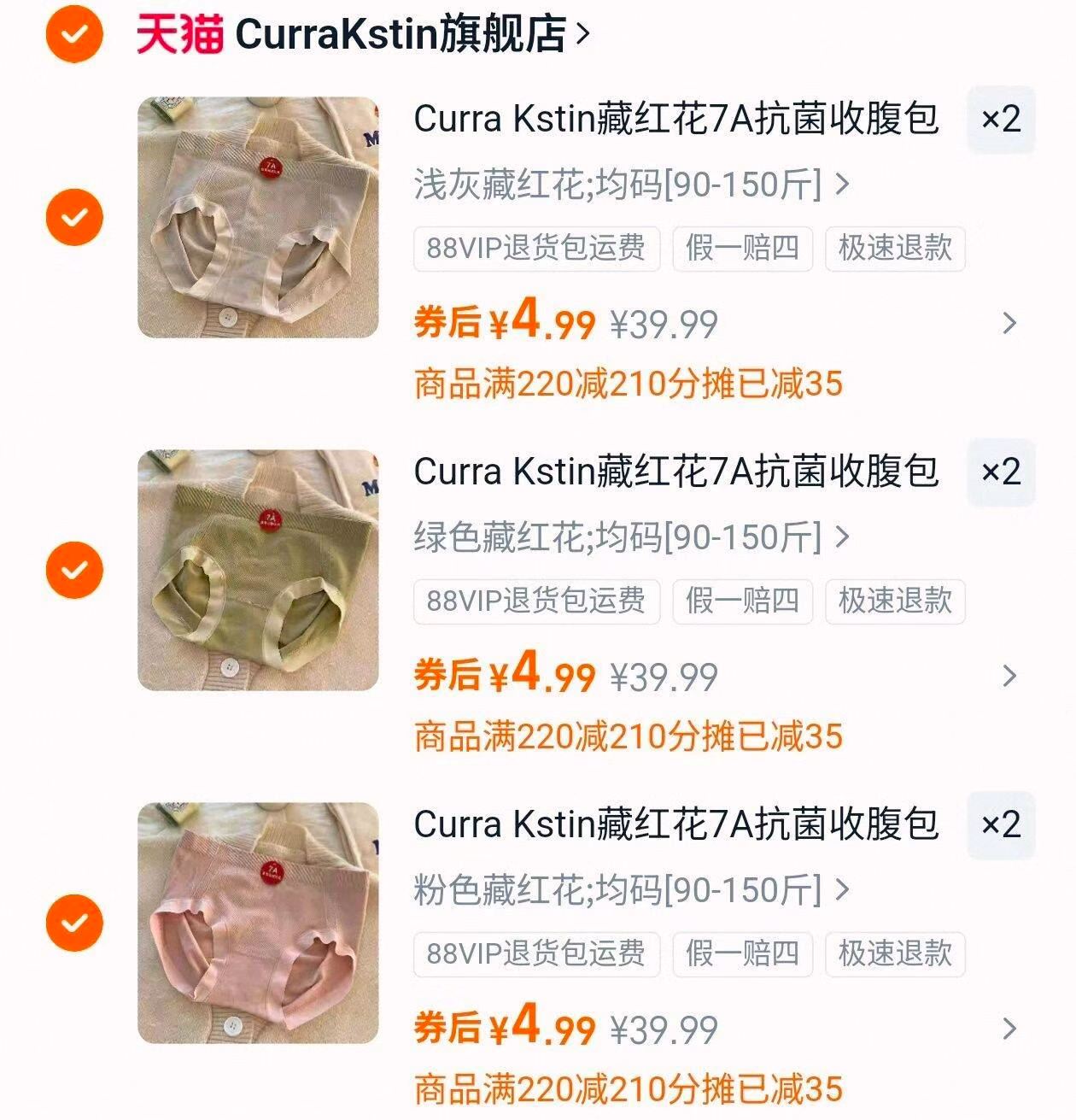Click the store checkmark selection icon
This screenshot has width=1076, height=1120.
point(74,37)
